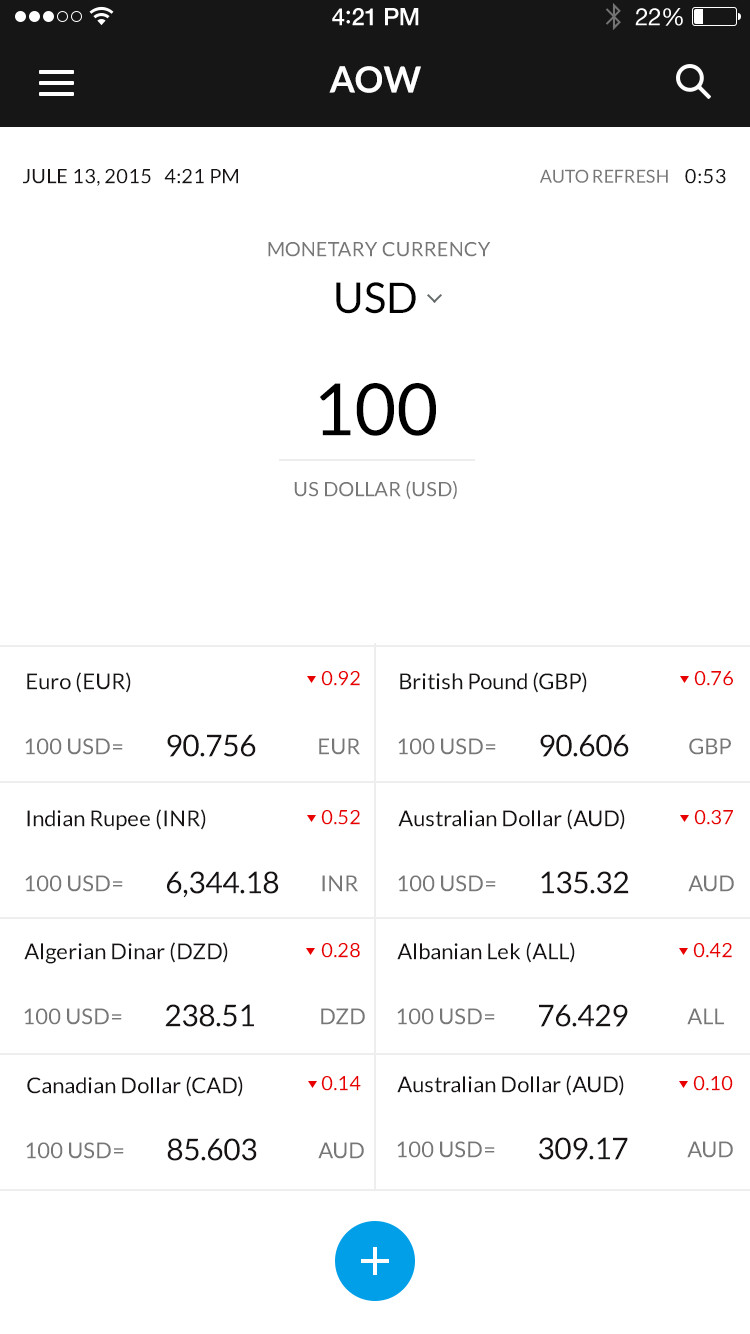Open the Australian Dollar card showing 135.32

tap(563, 850)
